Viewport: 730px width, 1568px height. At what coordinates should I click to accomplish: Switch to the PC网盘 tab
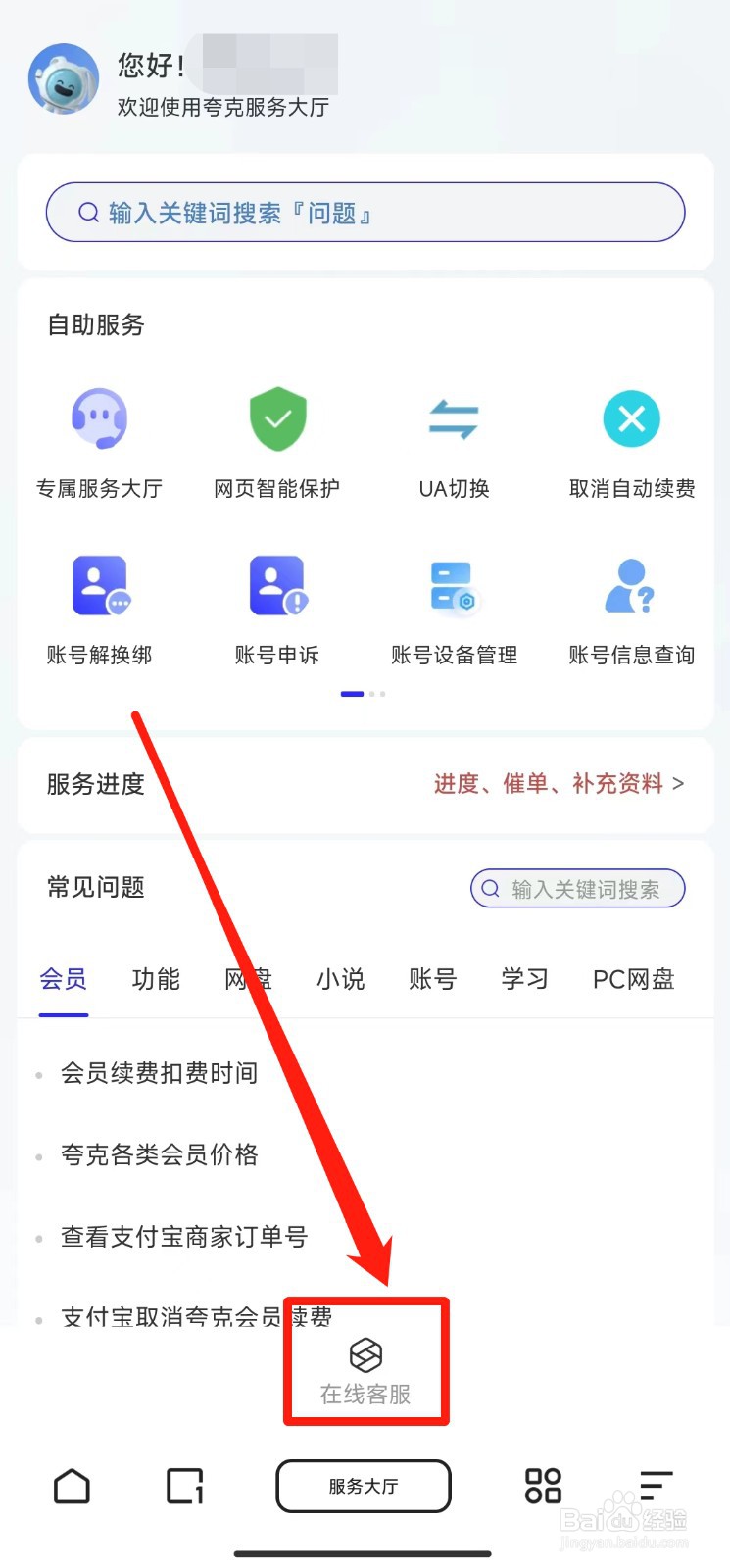[632, 978]
